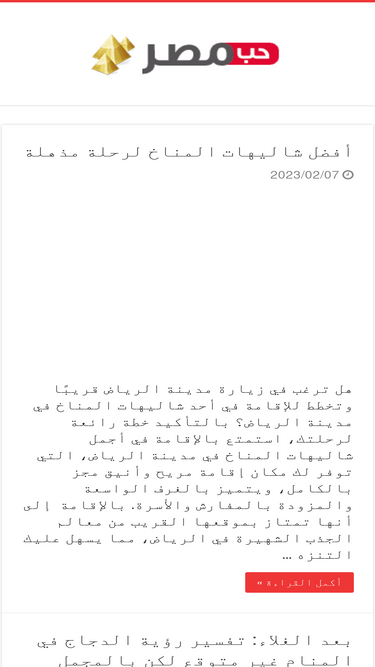Open article بعد الغلاء: تفسير رؤية الدجاج
375x667 pixels.
[x=194, y=651]
